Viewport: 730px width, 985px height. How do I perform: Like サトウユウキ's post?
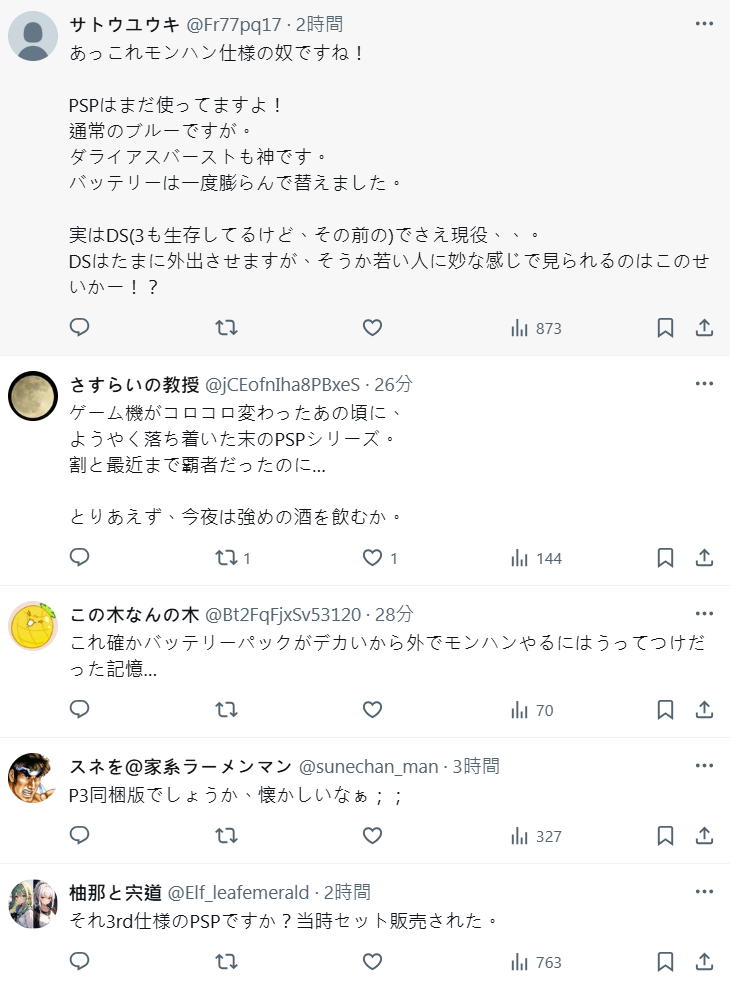(372, 328)
